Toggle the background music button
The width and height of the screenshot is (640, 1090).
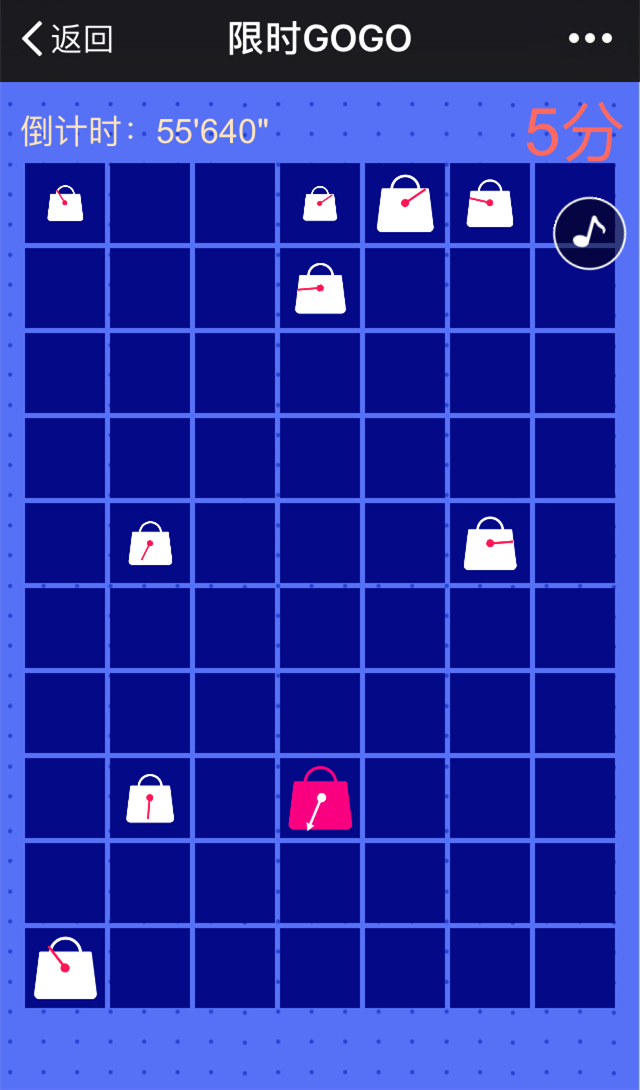coord(589,233)
